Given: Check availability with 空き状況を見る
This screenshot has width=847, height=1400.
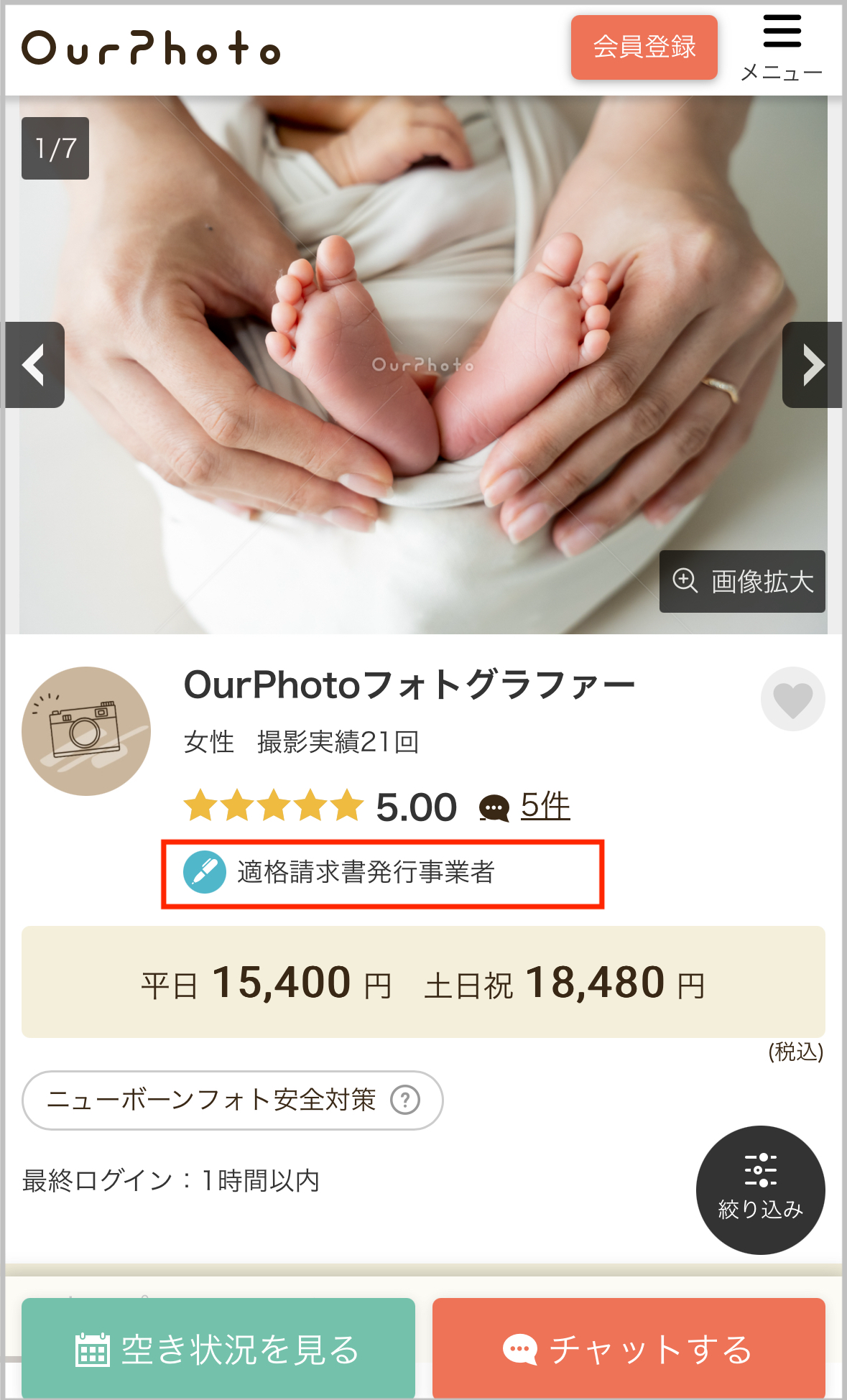Looking at the screenshot, I should [218, 1349].
